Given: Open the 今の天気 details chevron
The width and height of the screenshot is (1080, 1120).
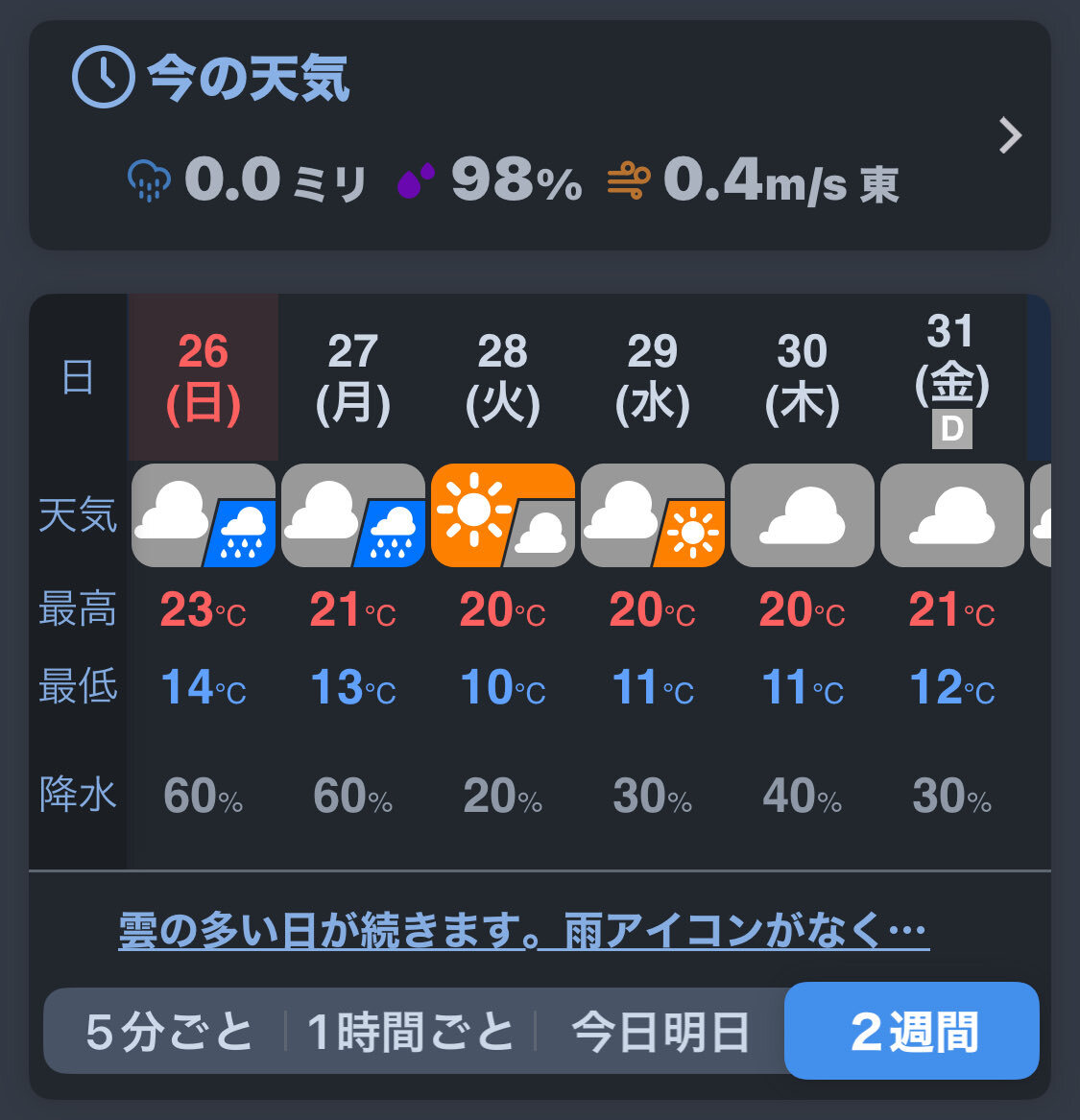Looking at the screenshot, I should 1009,136.
